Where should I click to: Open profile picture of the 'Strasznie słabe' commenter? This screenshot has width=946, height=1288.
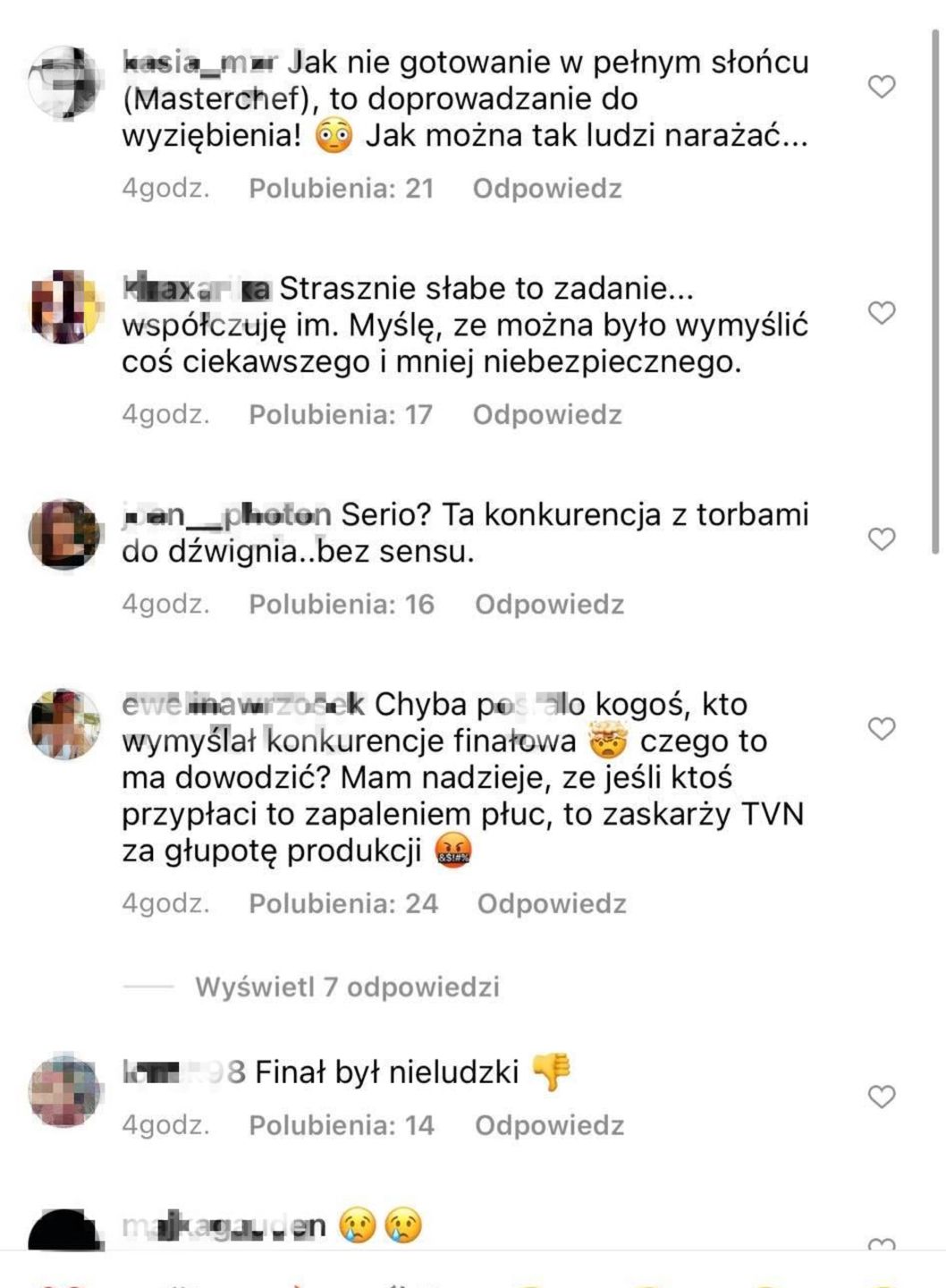(x=64, y=307)
